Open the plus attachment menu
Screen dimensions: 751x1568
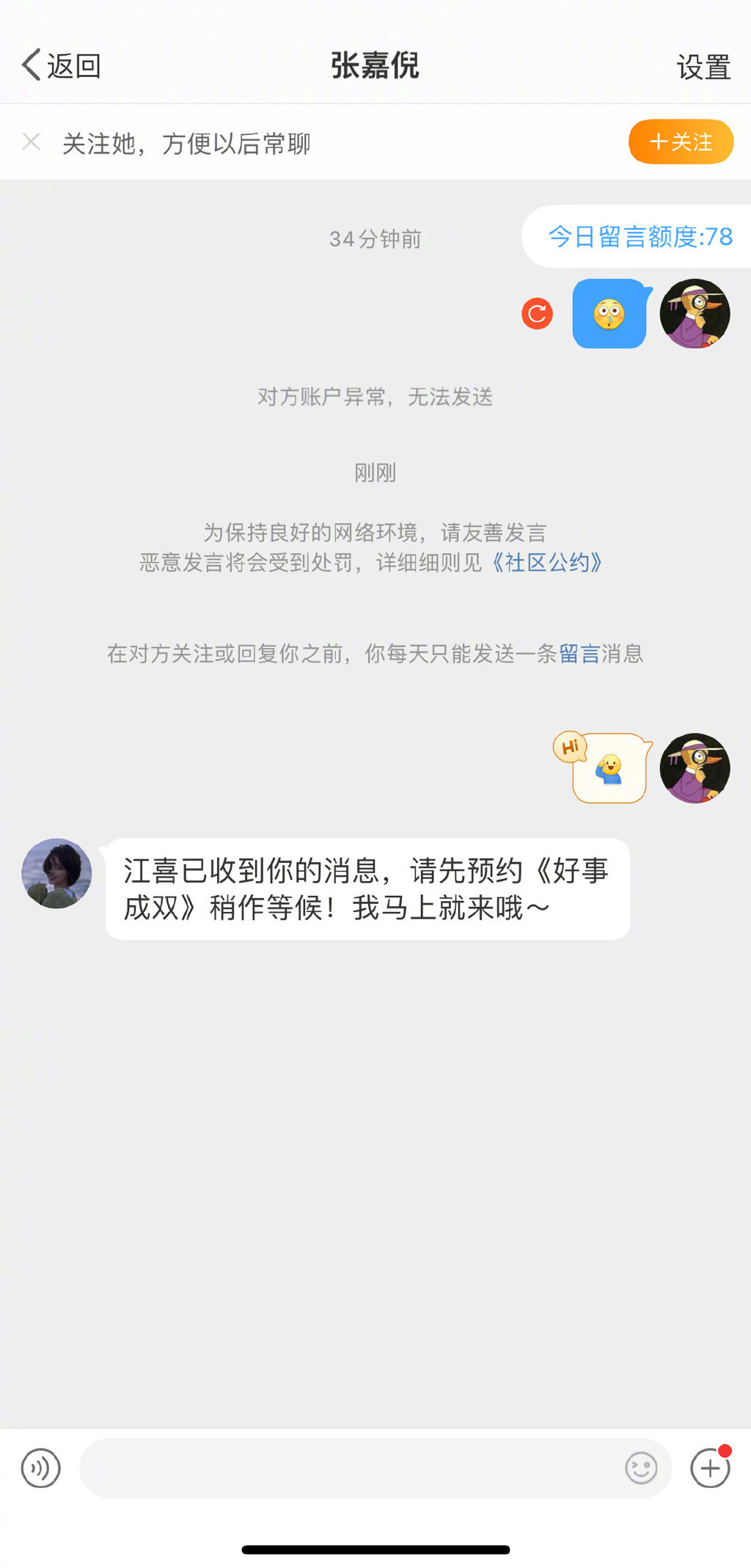[x=710, y=1468]
